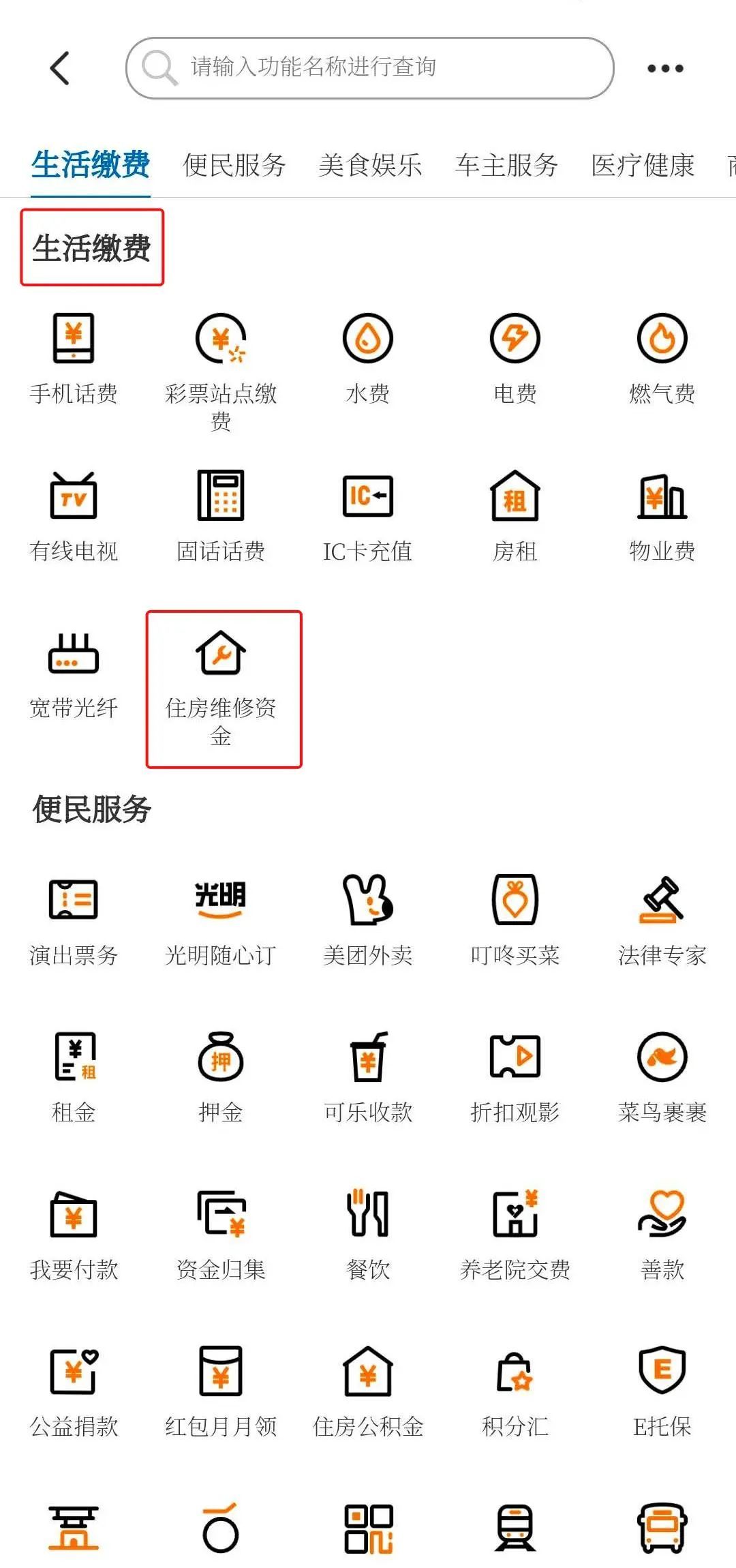Image resolution: width=736 pixels, height=1568 pixels.
Task: Open 法律专家 legal expert service
Action: click(662, 920)
